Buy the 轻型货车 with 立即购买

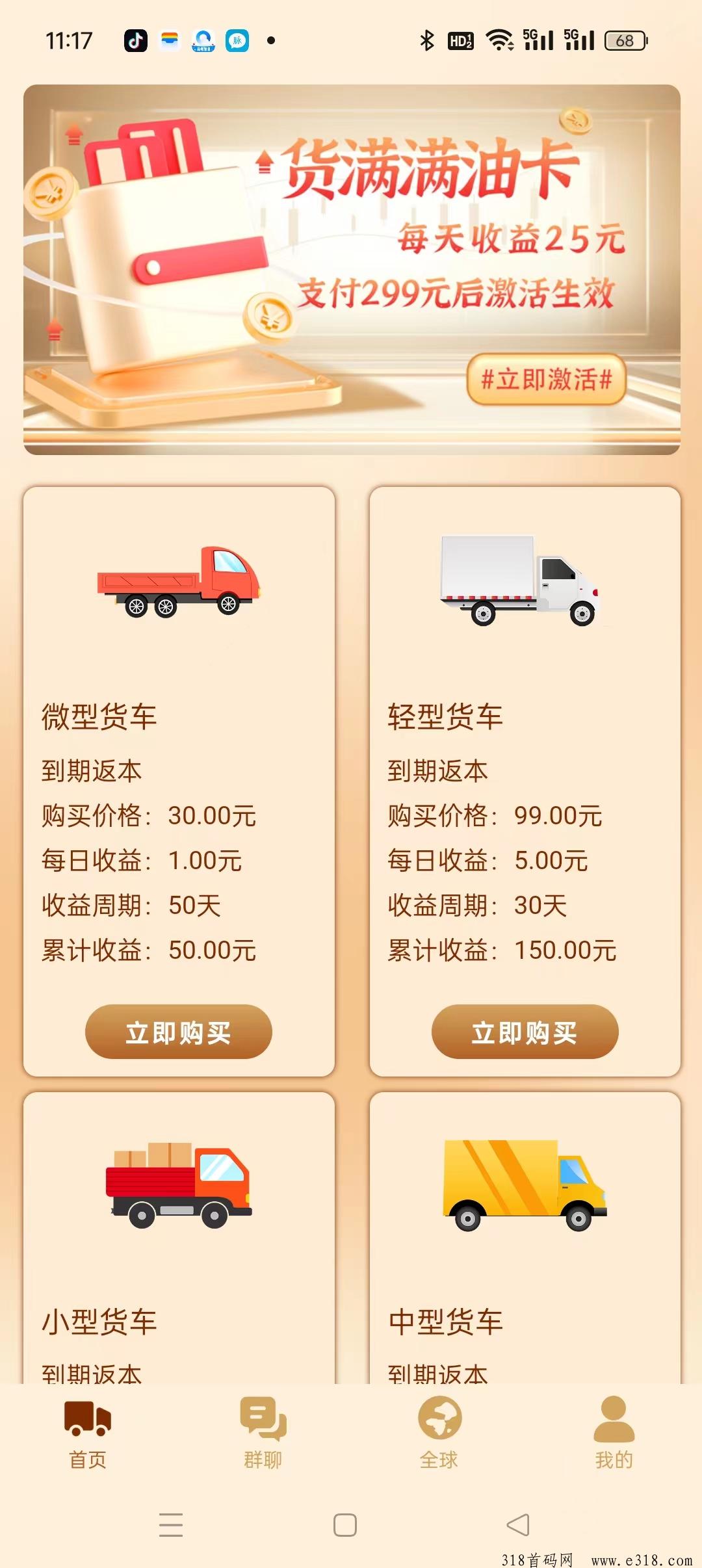pyautogui.click(x=525, y=1032)
